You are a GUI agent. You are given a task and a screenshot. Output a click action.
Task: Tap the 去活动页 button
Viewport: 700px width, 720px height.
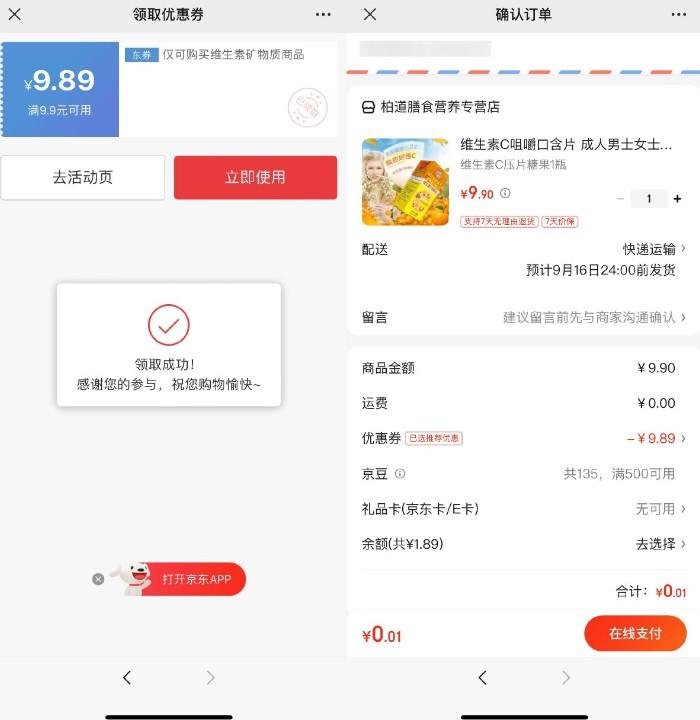[x=83, y=177]
